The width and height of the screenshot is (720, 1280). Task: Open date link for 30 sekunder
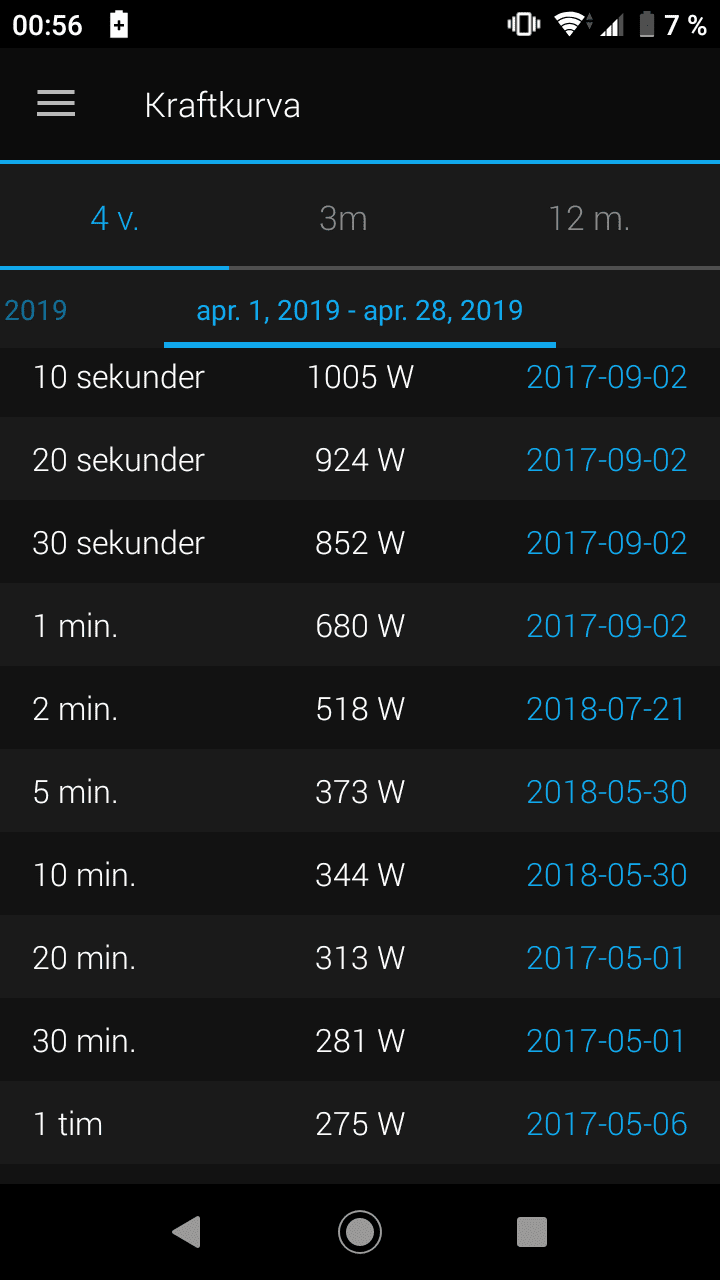[607, 543]
